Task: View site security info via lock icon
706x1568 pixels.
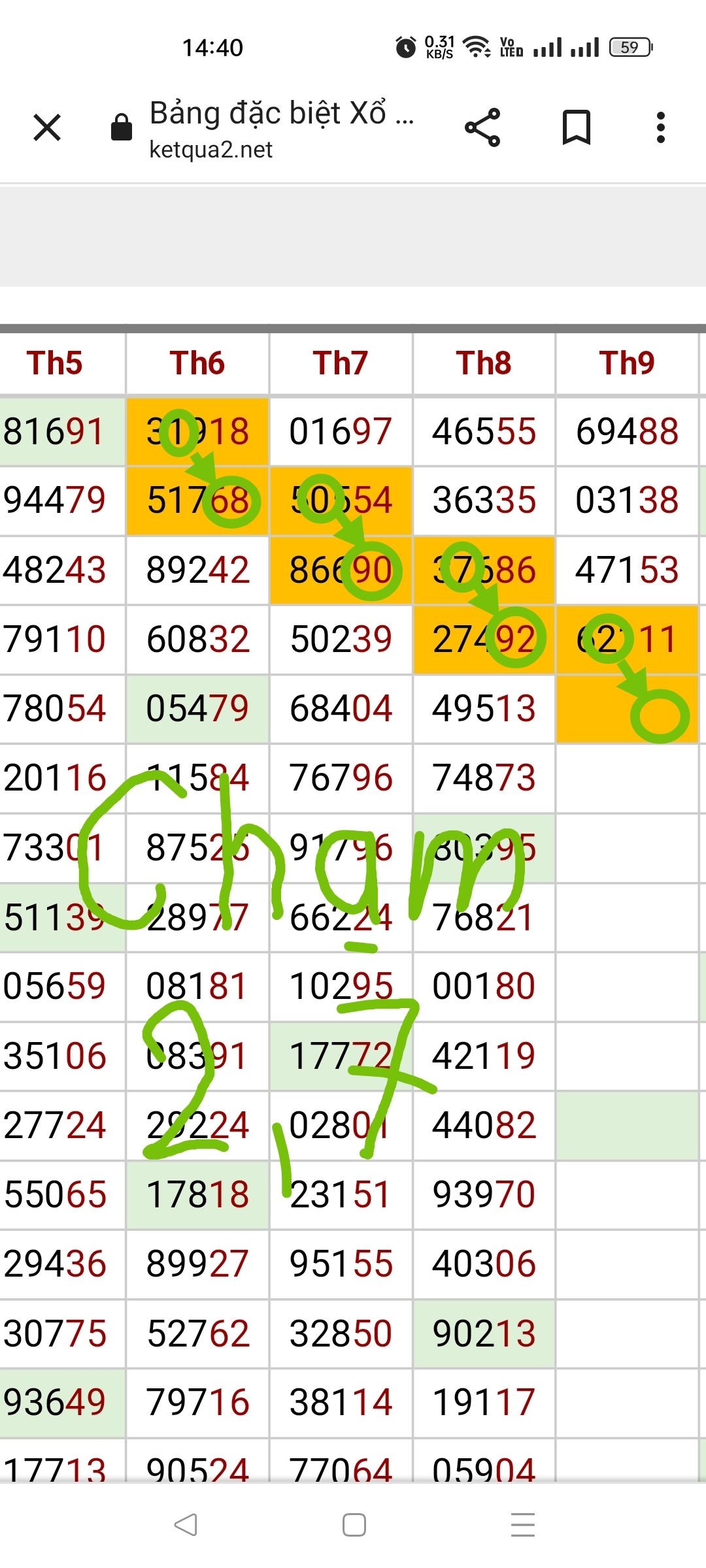Action: 121,127
